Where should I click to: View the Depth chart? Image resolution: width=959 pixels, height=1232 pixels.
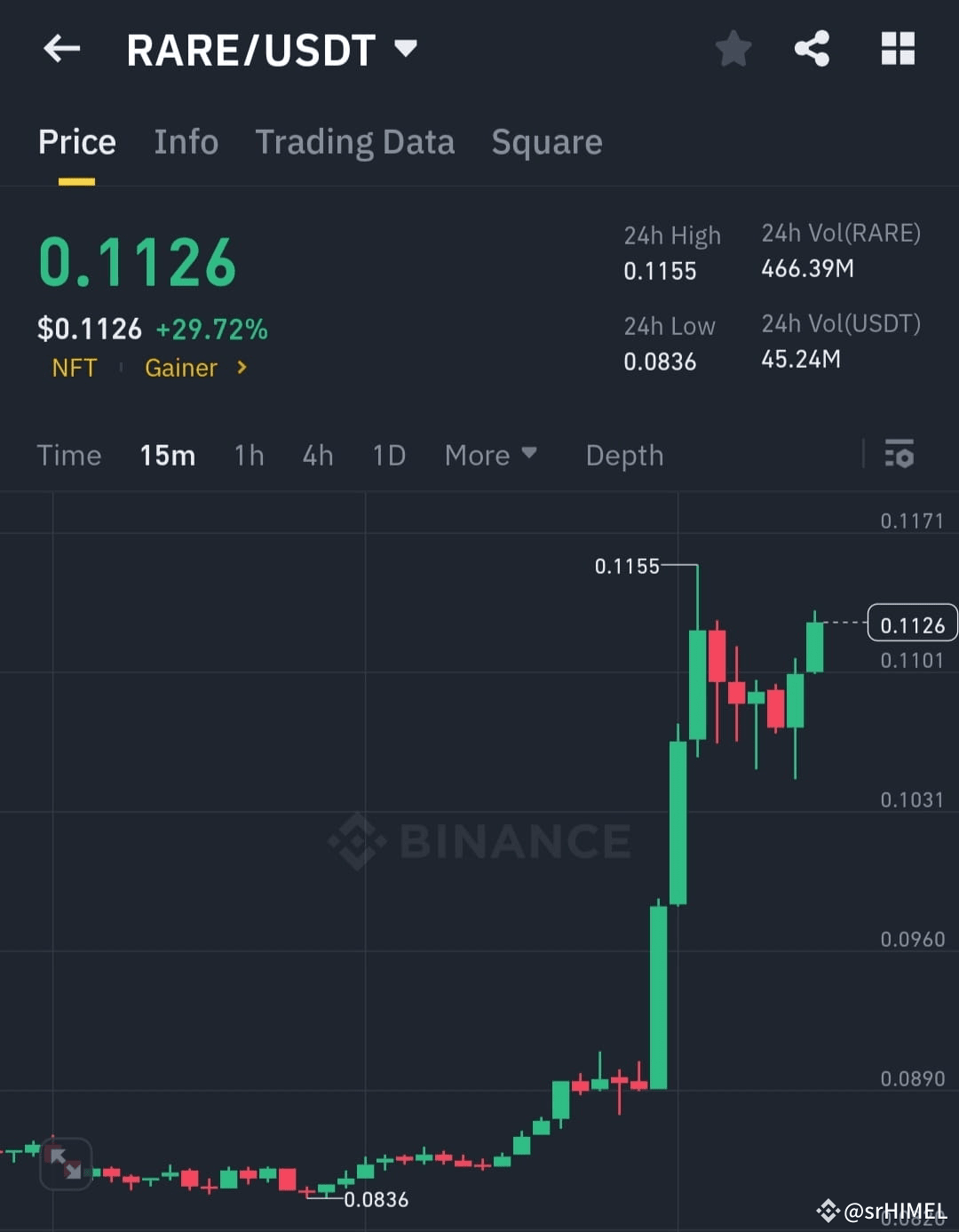pyautogui.click(x=624, y=455)
